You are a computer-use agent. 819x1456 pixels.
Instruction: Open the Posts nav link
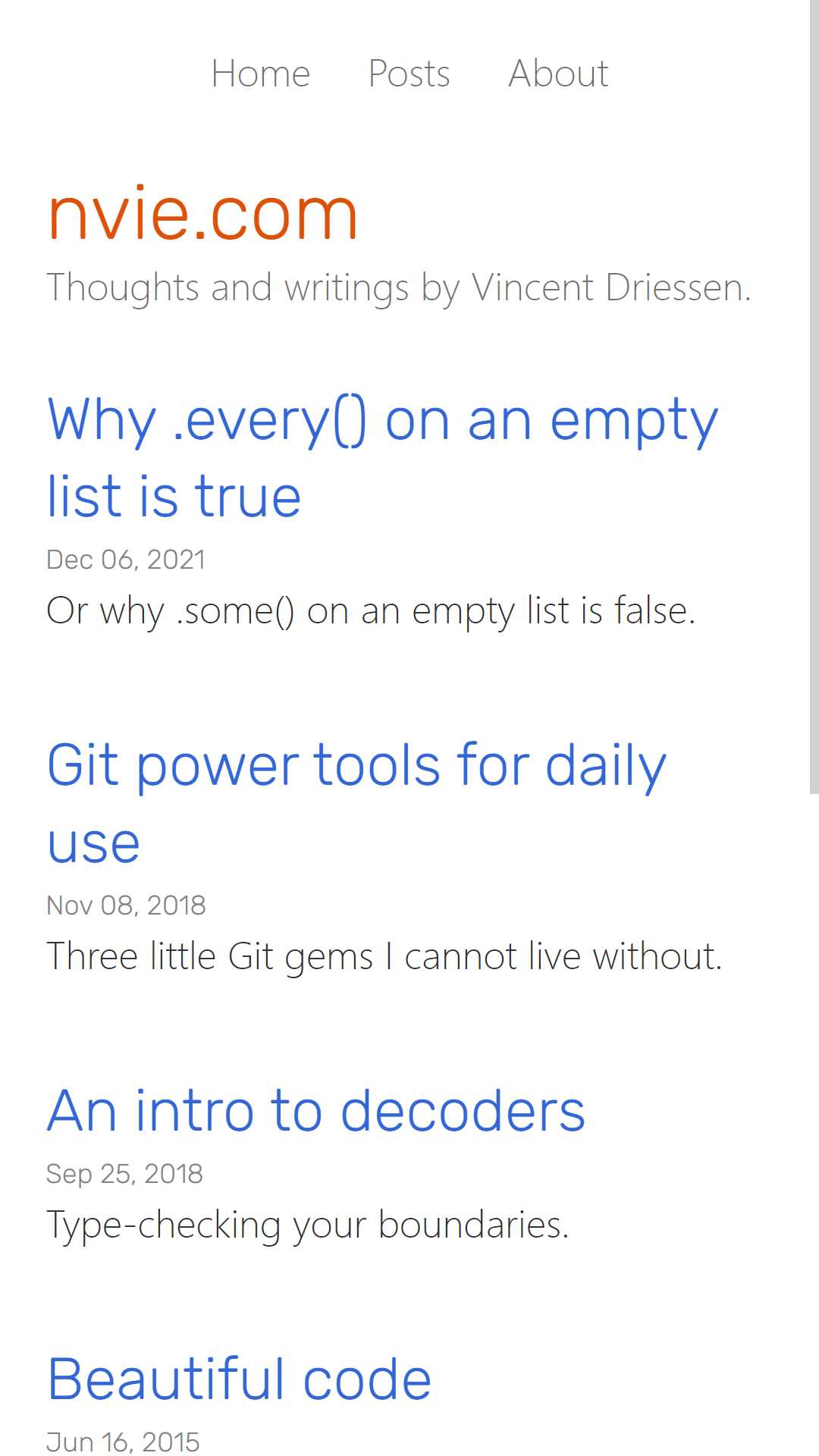coord(409,74)
